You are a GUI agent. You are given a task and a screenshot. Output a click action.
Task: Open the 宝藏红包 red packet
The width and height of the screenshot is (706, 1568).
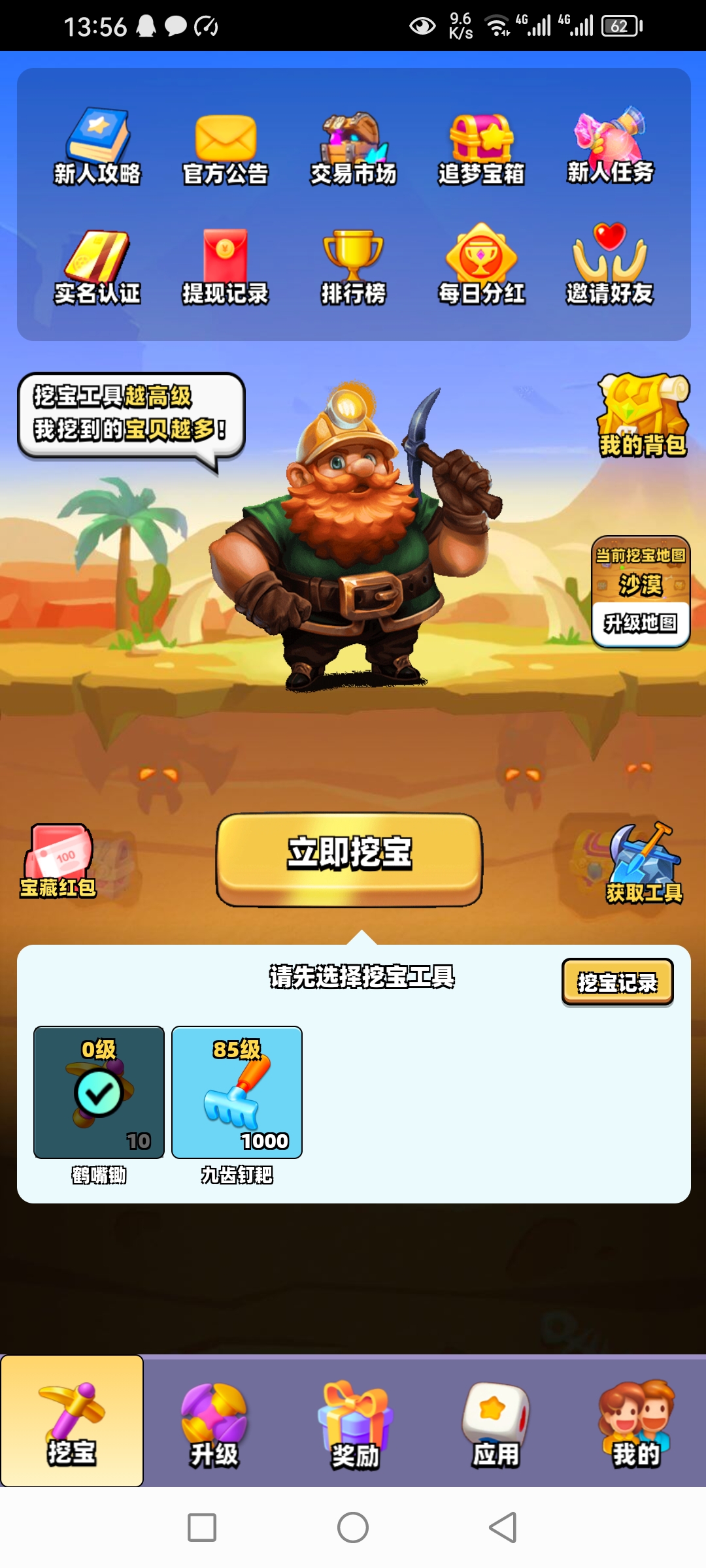[59, 861]
